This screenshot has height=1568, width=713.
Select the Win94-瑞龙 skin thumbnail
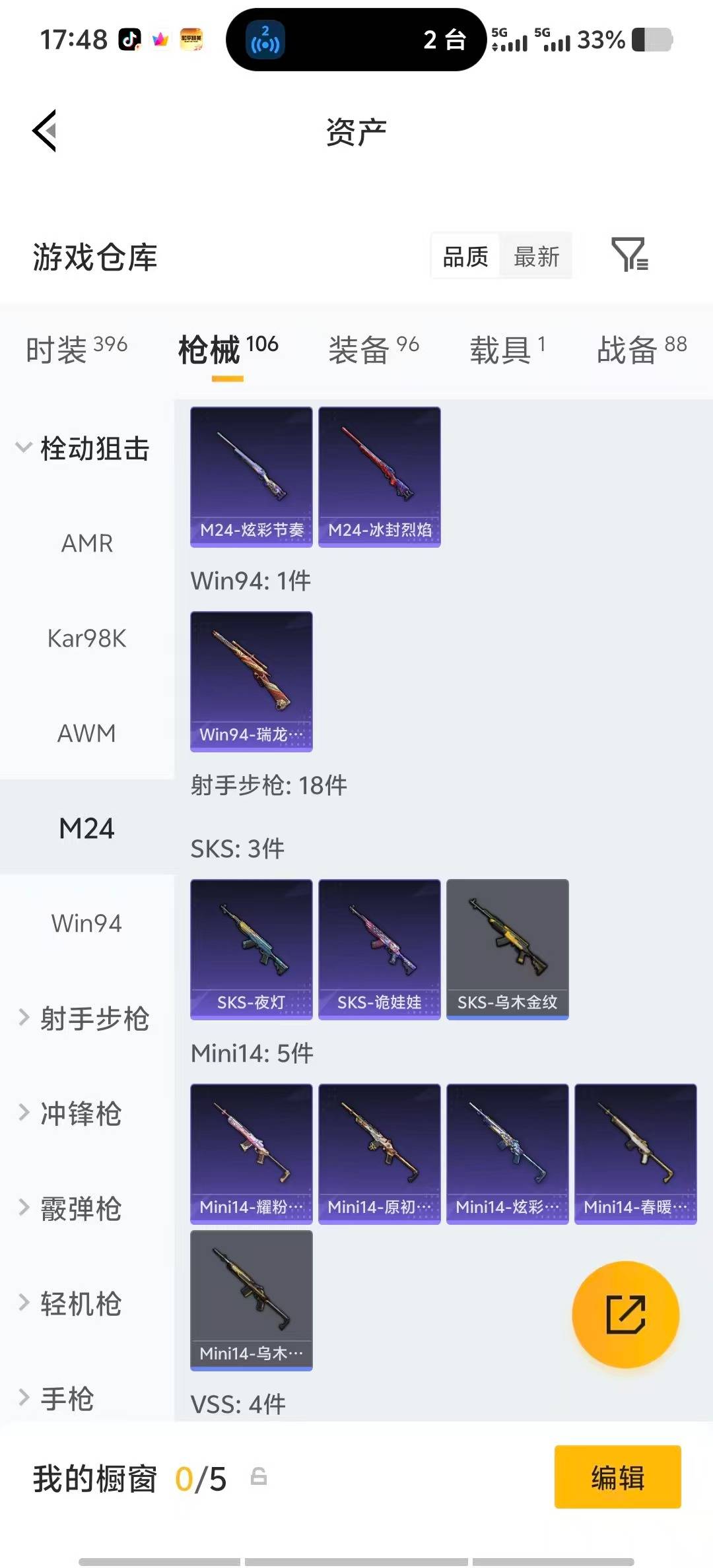click(250, 681)
